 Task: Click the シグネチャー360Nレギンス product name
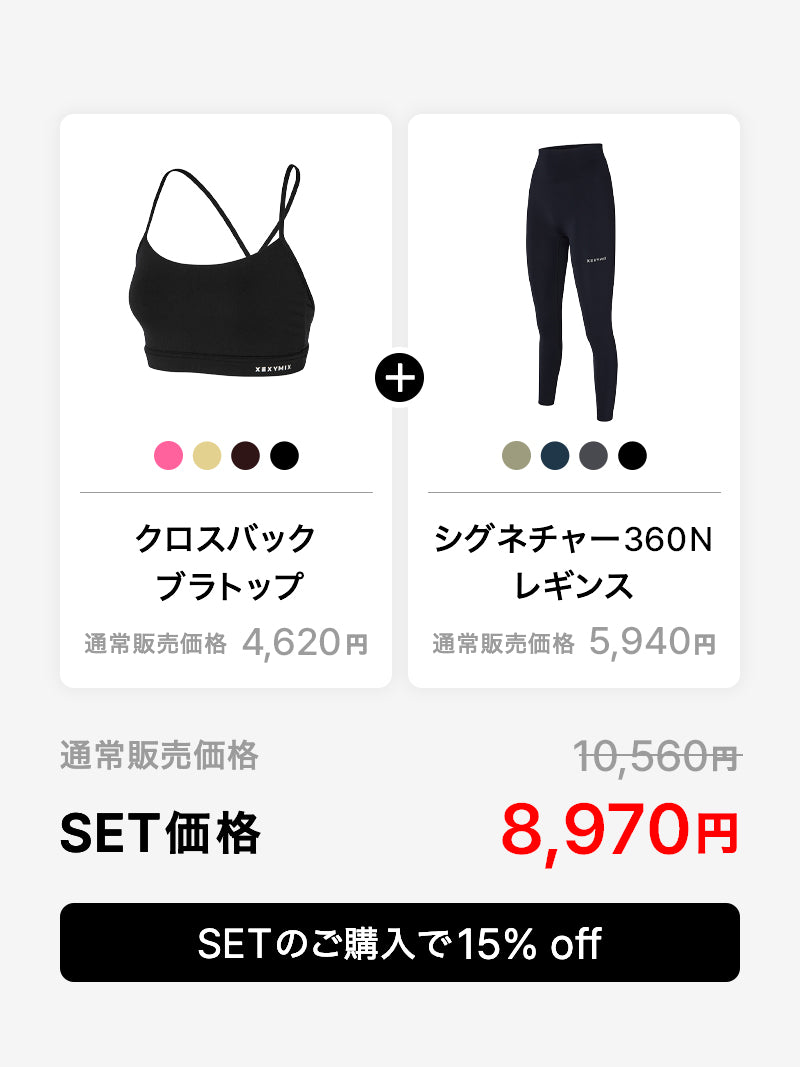click(573, 558)
